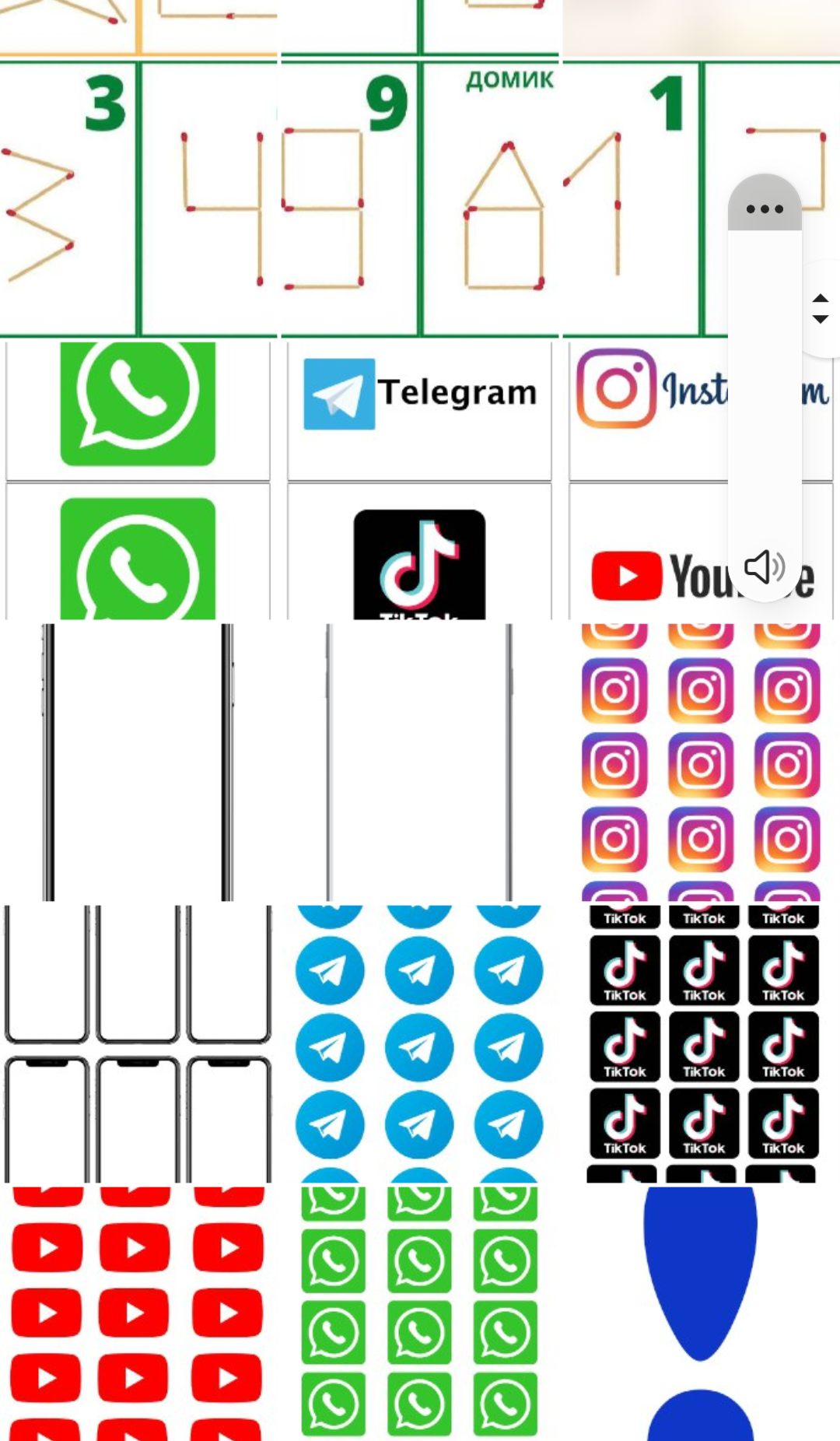The image size is (840, 1441).
Task: Open the Instagram icons grid image
Action: [700, 763]
